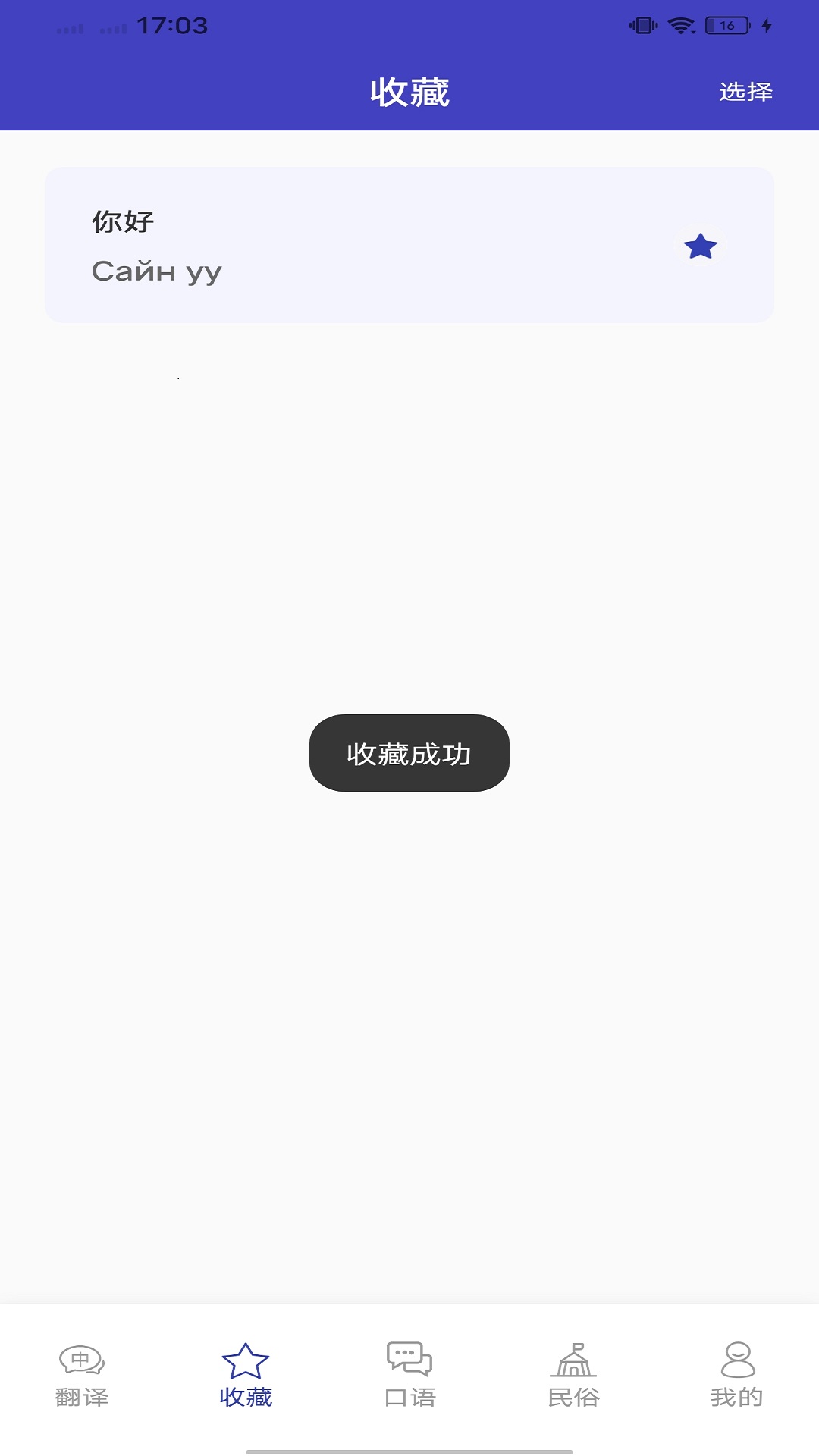Go to the 口语 tab

[x=409, y=1376]
